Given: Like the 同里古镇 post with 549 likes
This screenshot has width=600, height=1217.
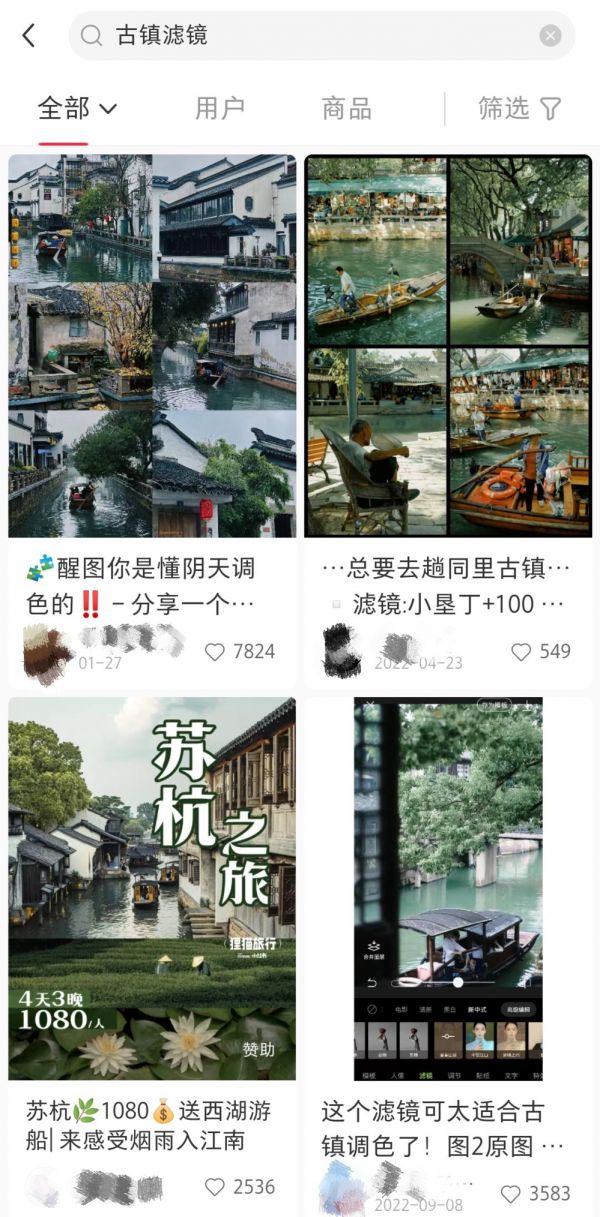Looking at the screenshot, I should 521,652.
